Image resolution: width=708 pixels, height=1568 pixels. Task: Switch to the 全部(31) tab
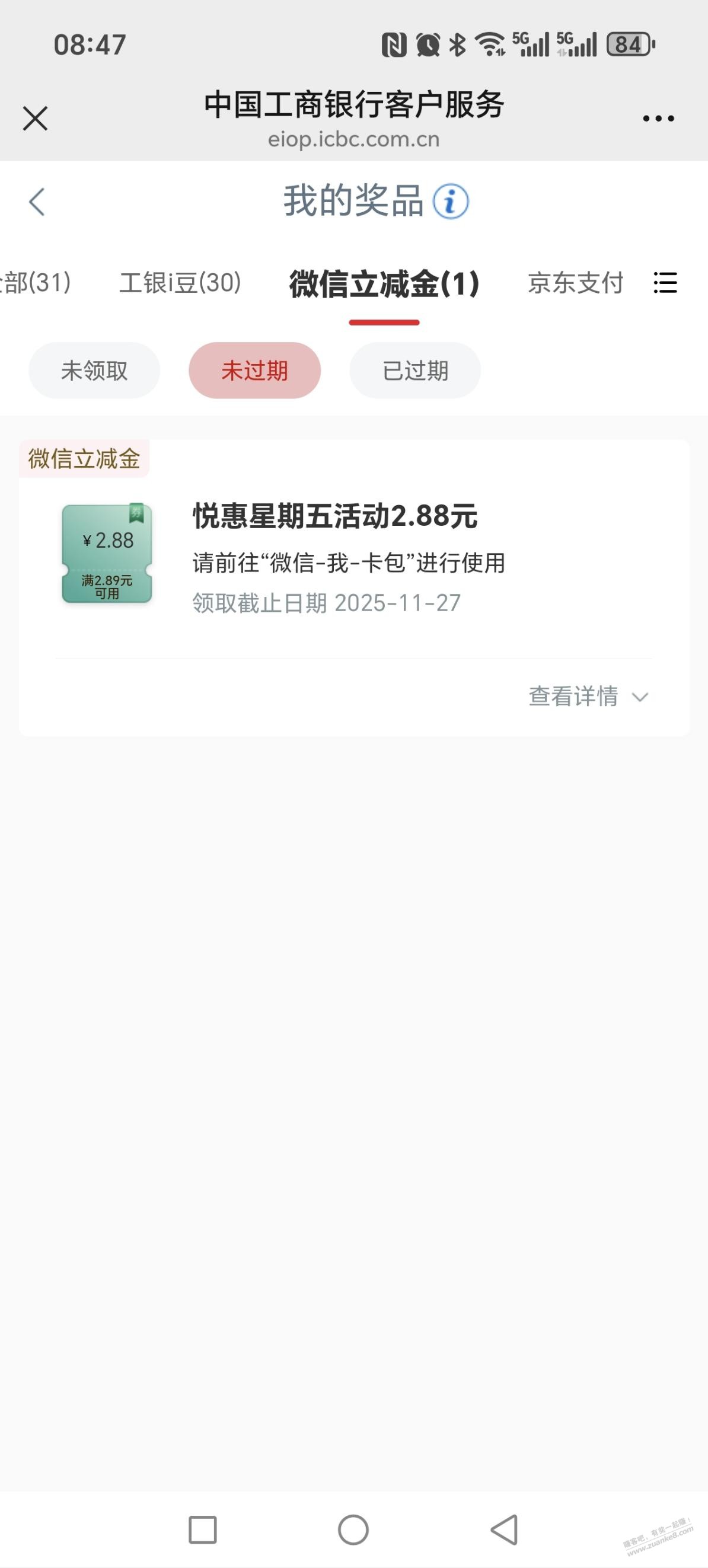tap(36, 283)
